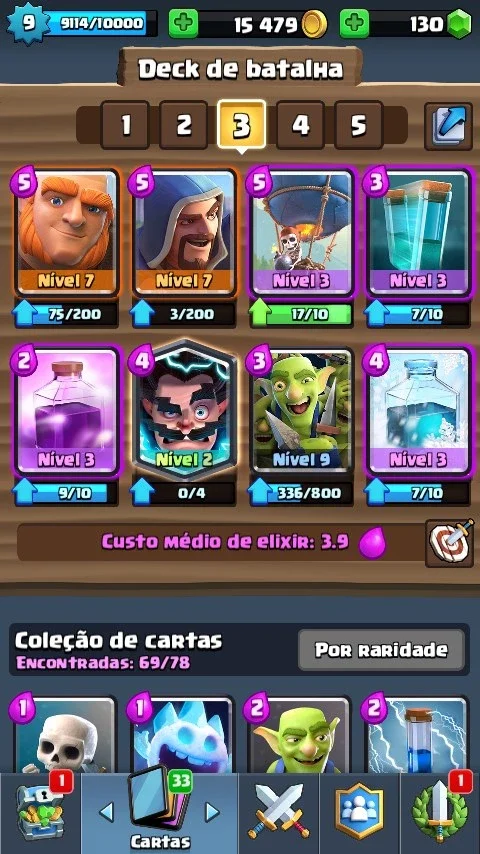Open the purple Rage spell card
This screenshot has height=854, width=480.
click(x=66, y=411)
